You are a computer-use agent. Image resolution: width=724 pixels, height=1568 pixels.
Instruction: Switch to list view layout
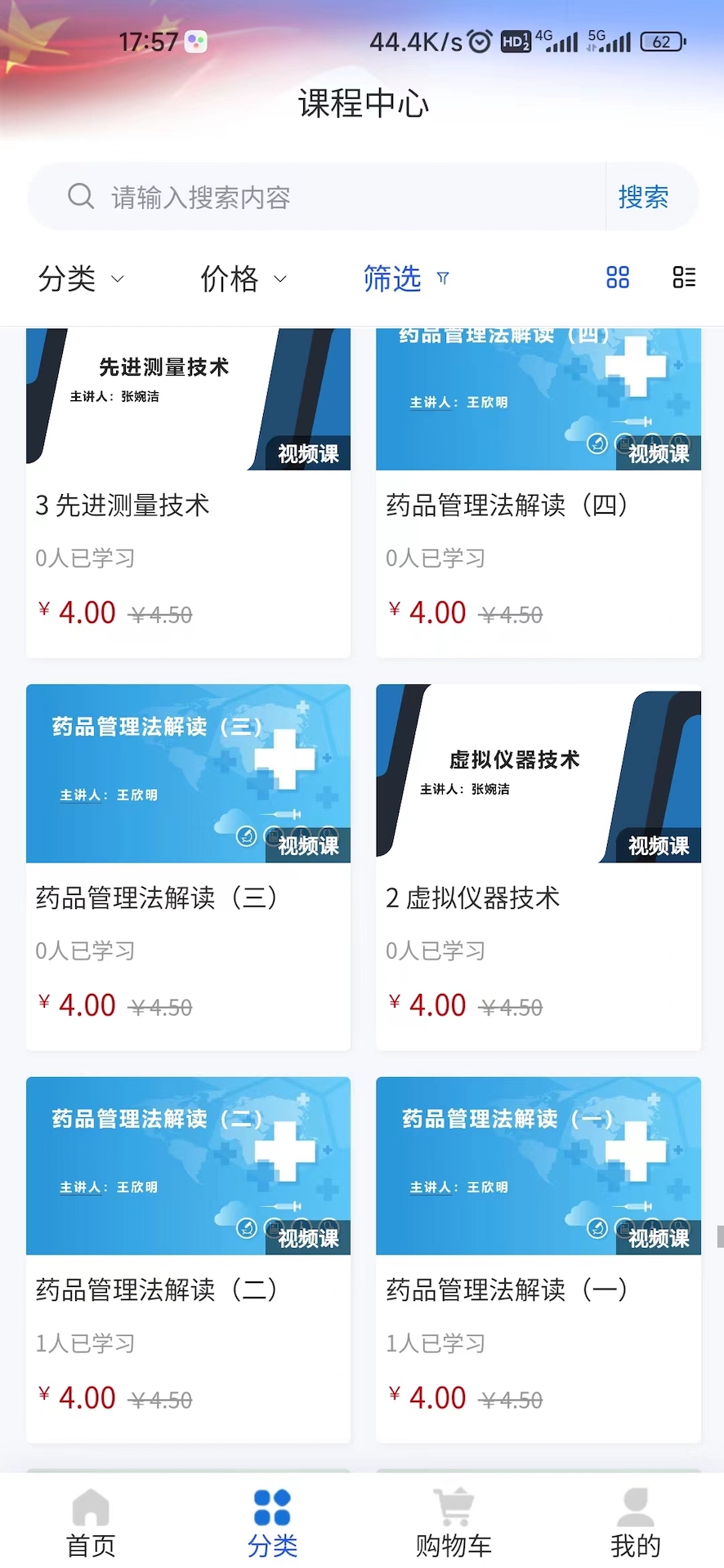click(685, 278)
